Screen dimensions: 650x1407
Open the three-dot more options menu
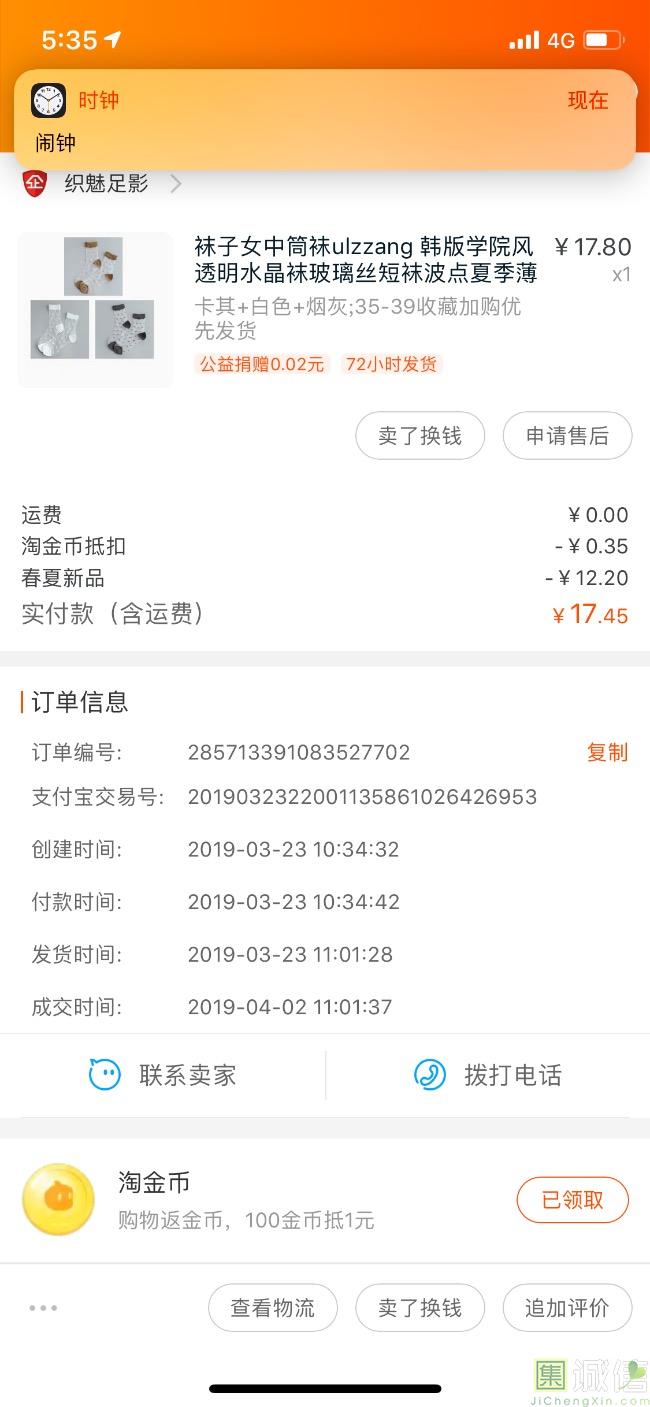(x=44, y=1307)
